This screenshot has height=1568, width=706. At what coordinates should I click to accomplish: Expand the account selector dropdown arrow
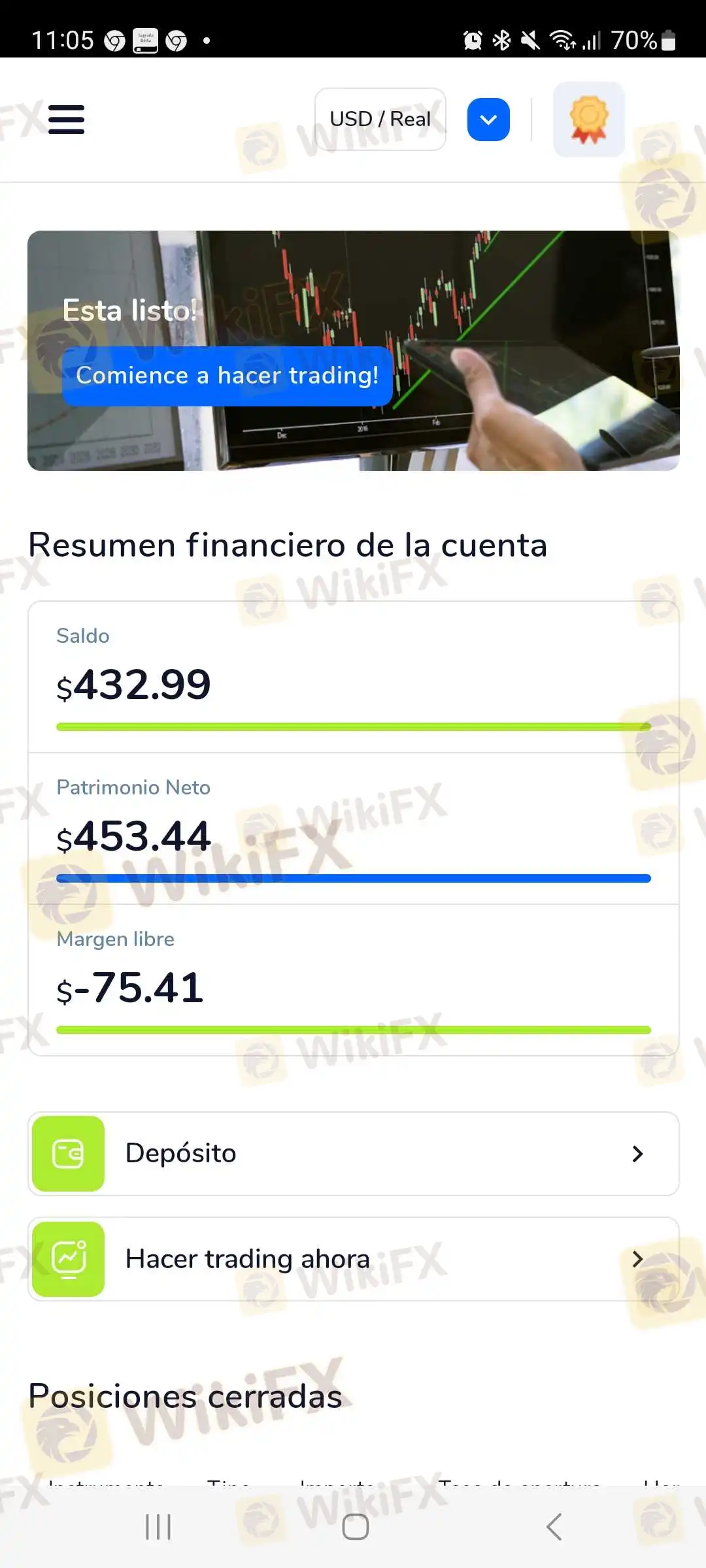[x=488, y=120]
